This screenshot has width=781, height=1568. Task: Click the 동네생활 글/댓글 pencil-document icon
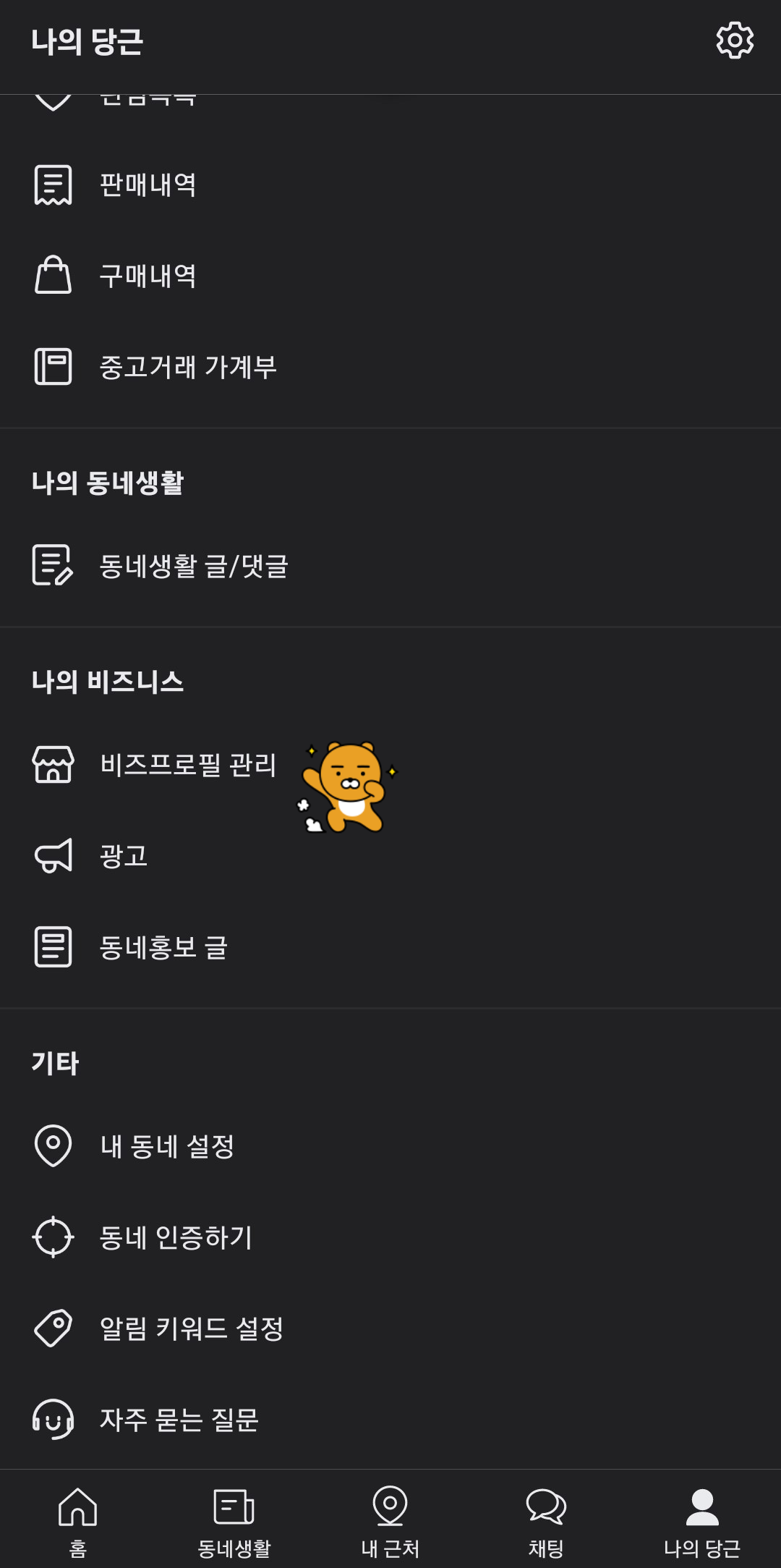pos(52,567)
